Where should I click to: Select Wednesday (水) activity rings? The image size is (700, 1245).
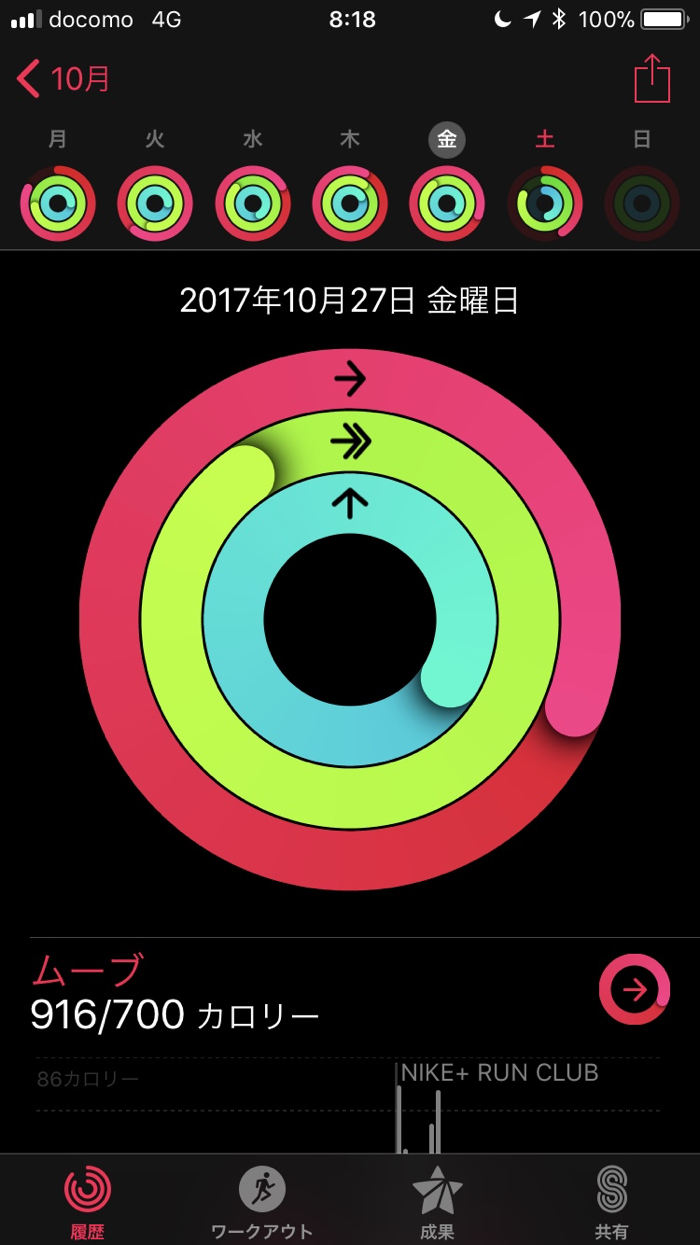(x=252, y=204)
